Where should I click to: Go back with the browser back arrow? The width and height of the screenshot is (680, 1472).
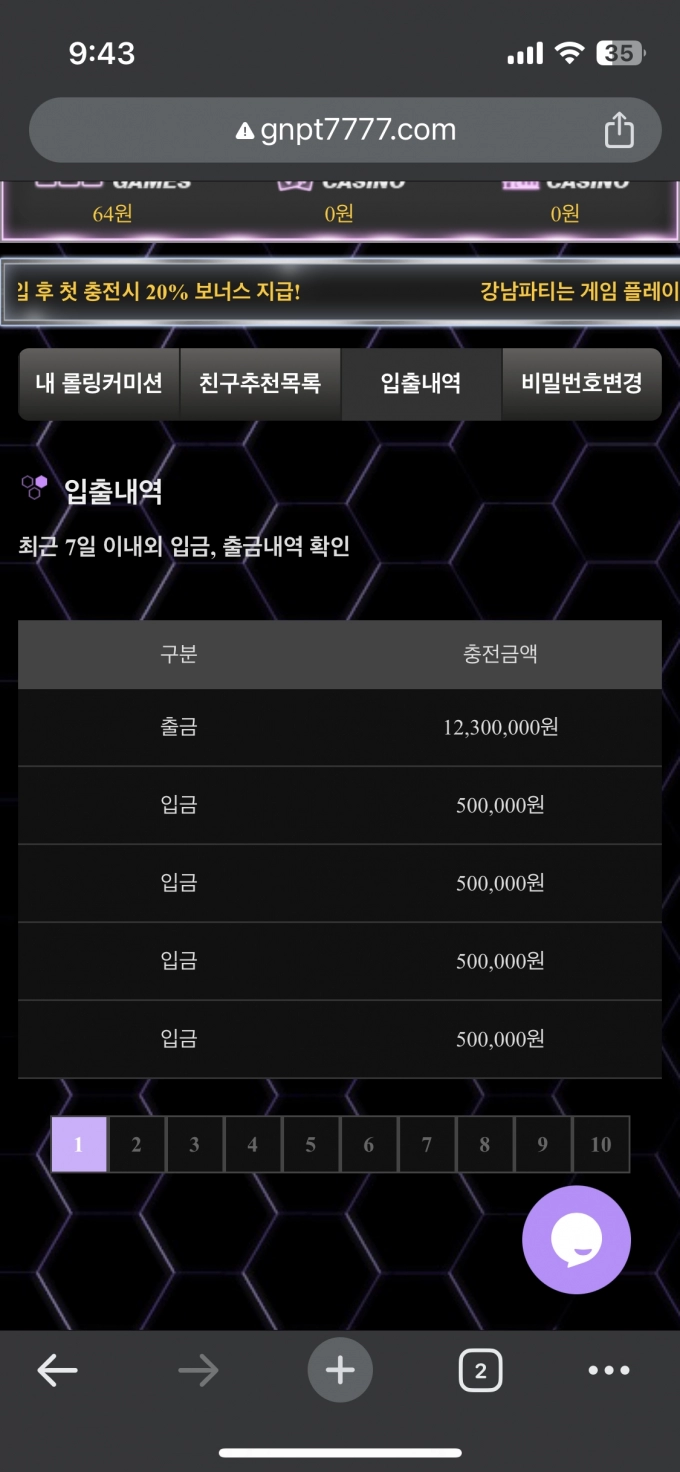click(57, 1370)
